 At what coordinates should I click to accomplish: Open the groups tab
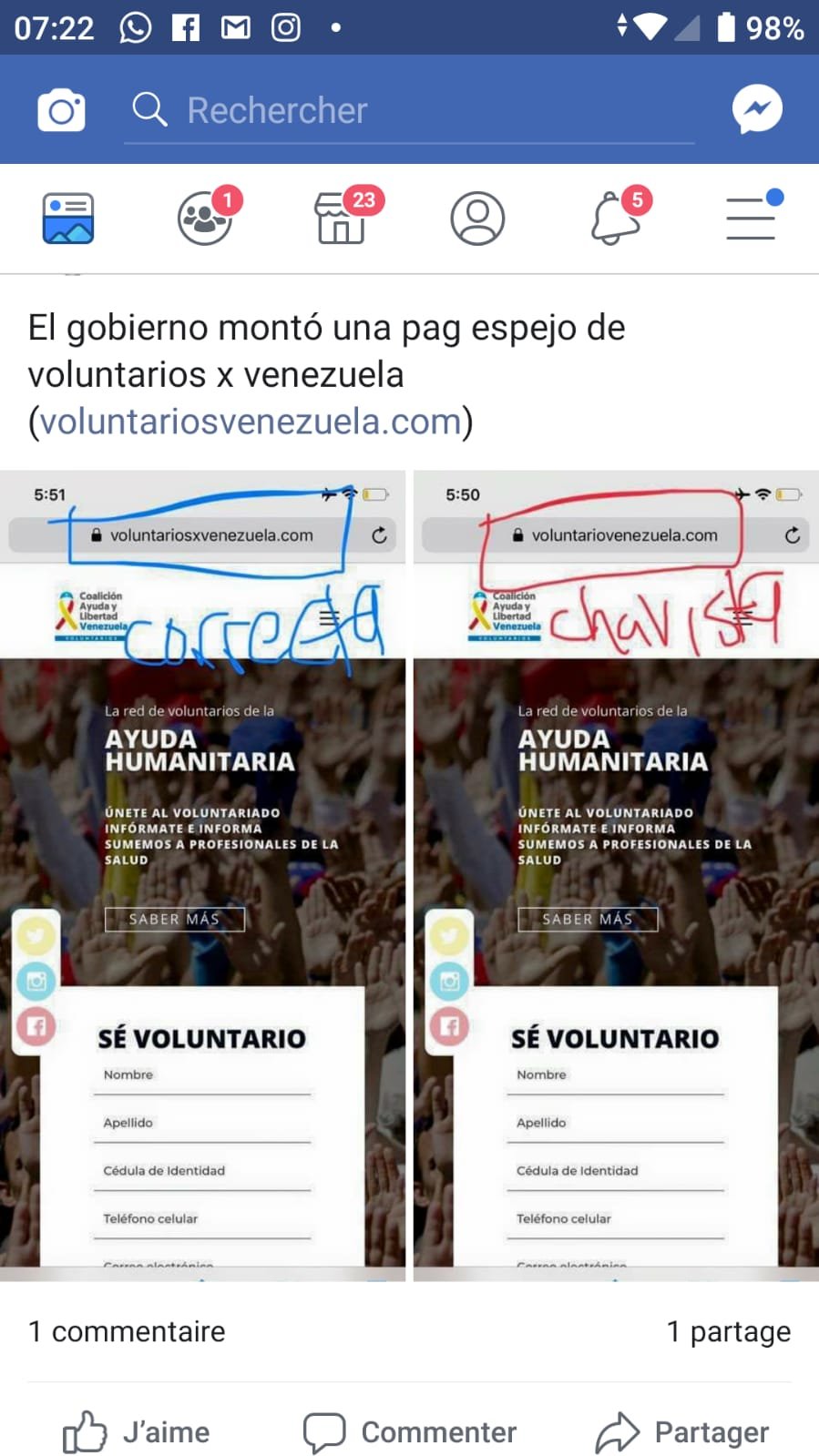[x=206, y=218]
